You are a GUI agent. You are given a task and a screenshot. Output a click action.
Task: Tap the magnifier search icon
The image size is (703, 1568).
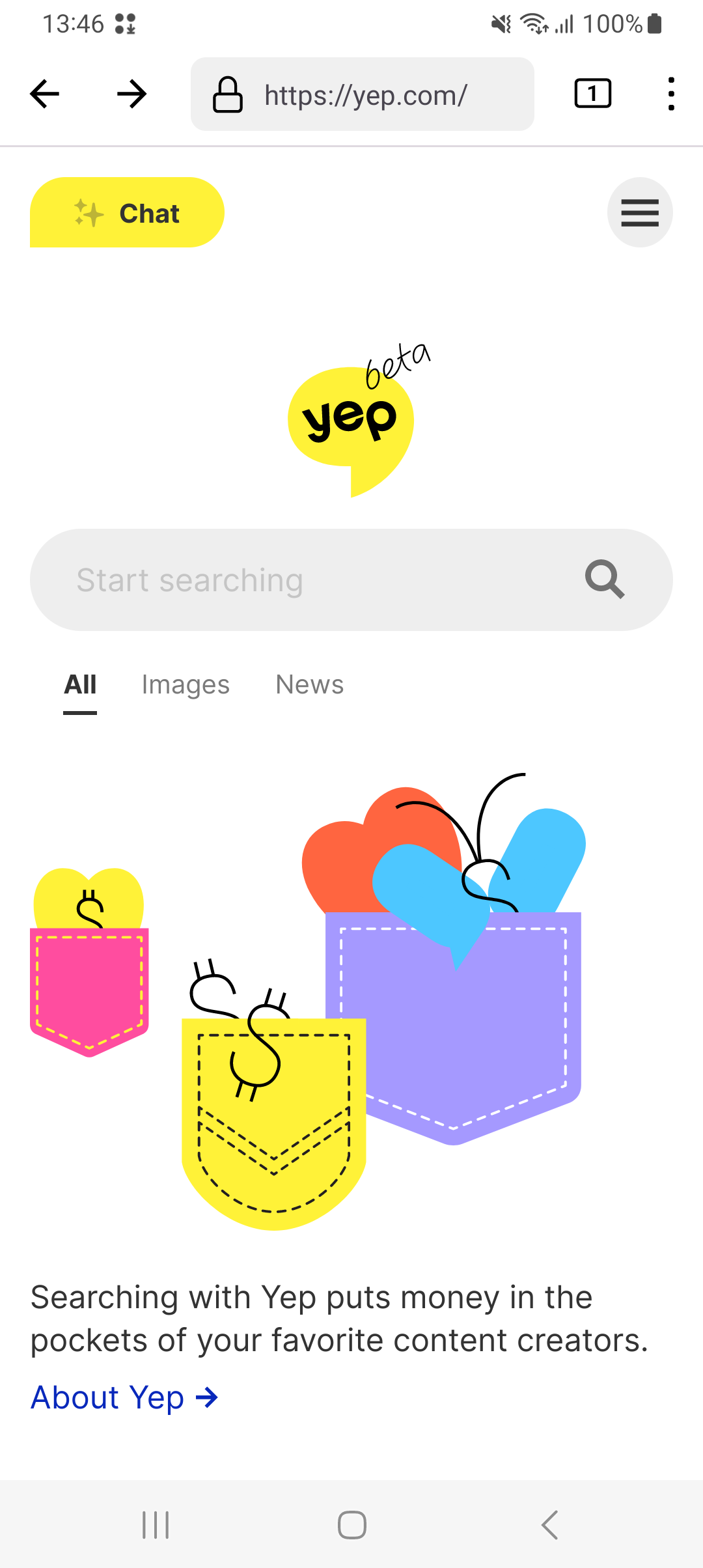pyautogui.click(x=605, y=579)
